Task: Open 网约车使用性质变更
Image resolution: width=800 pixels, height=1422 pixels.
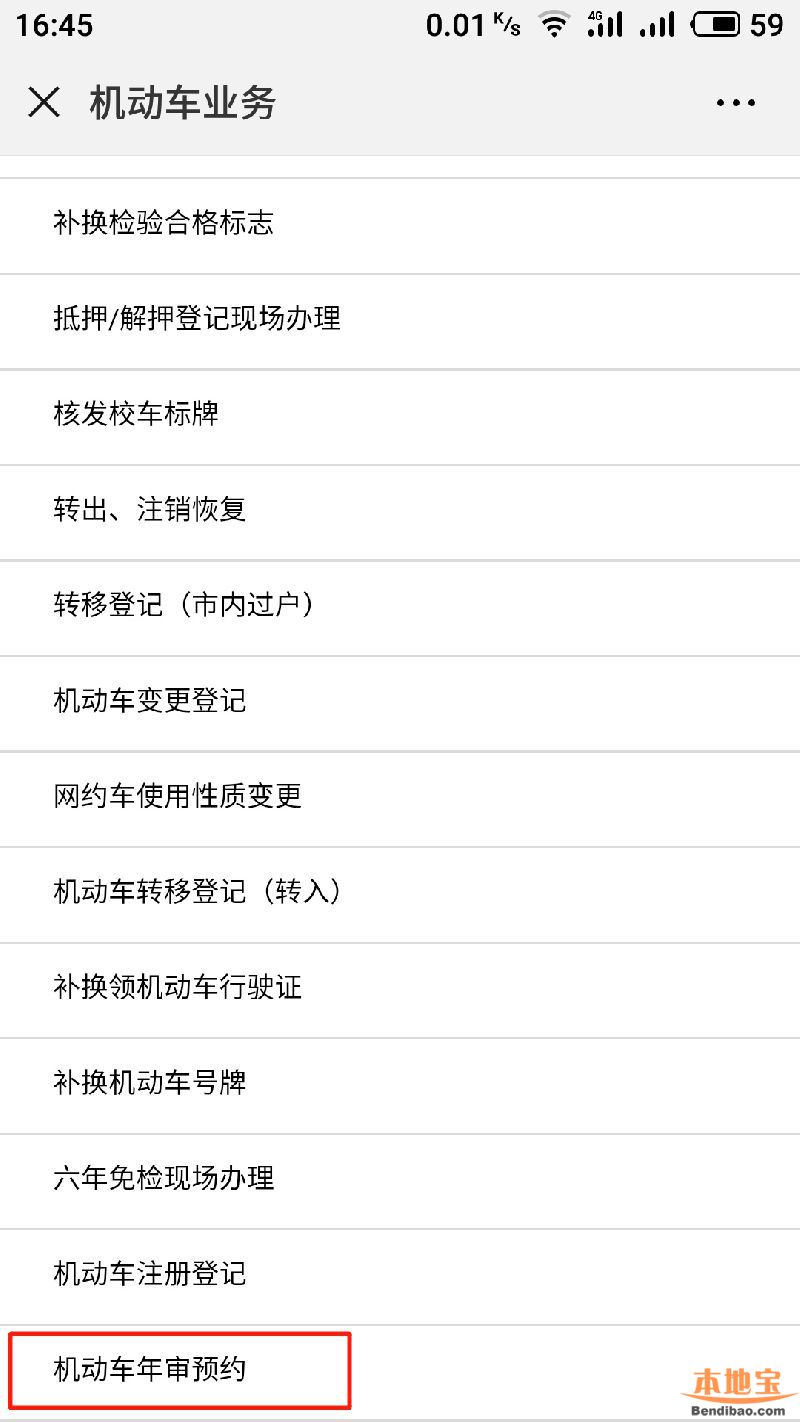Action: (x=400, y=797)
